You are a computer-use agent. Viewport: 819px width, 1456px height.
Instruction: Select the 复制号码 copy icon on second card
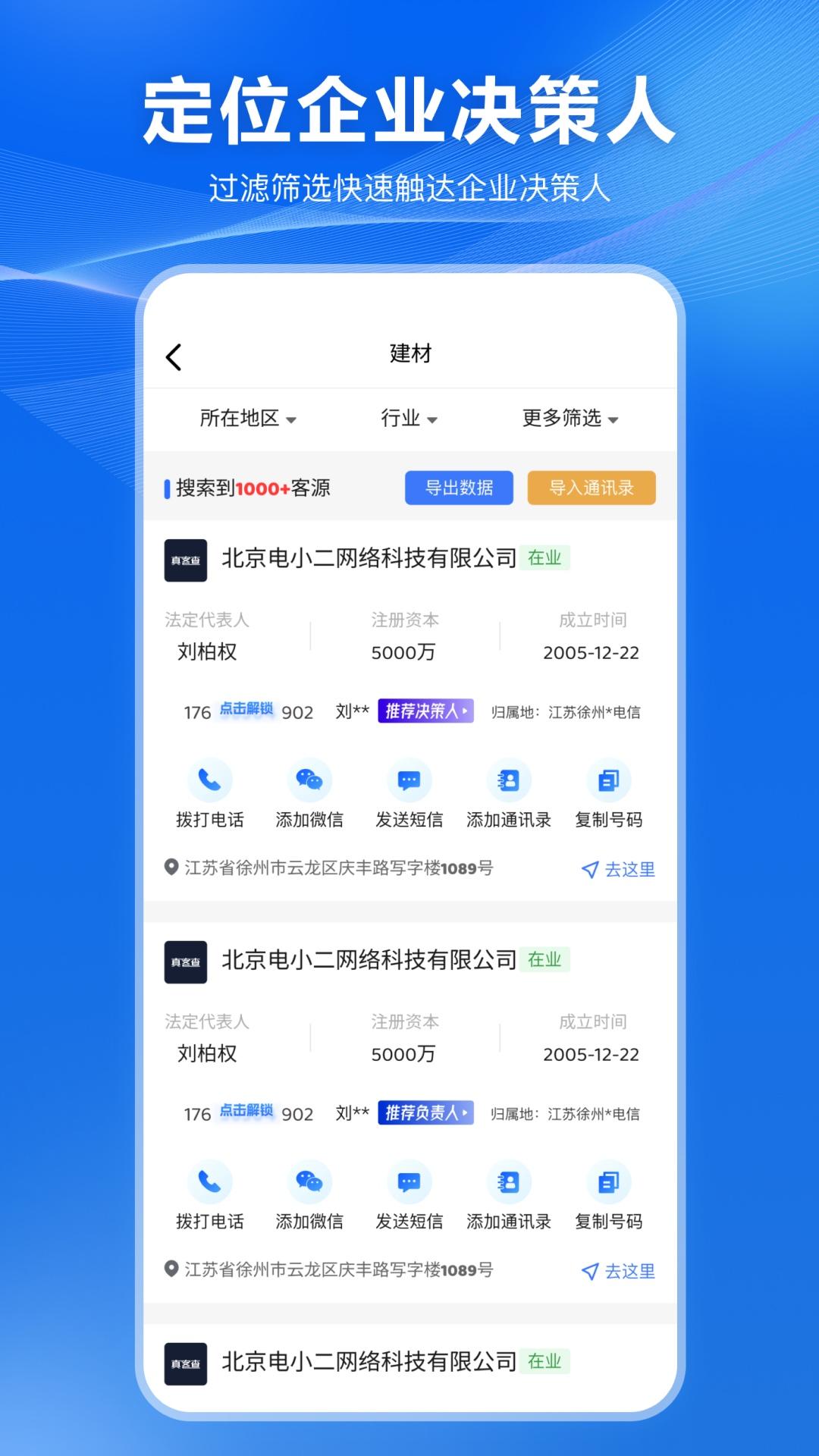pos(609,1182)
